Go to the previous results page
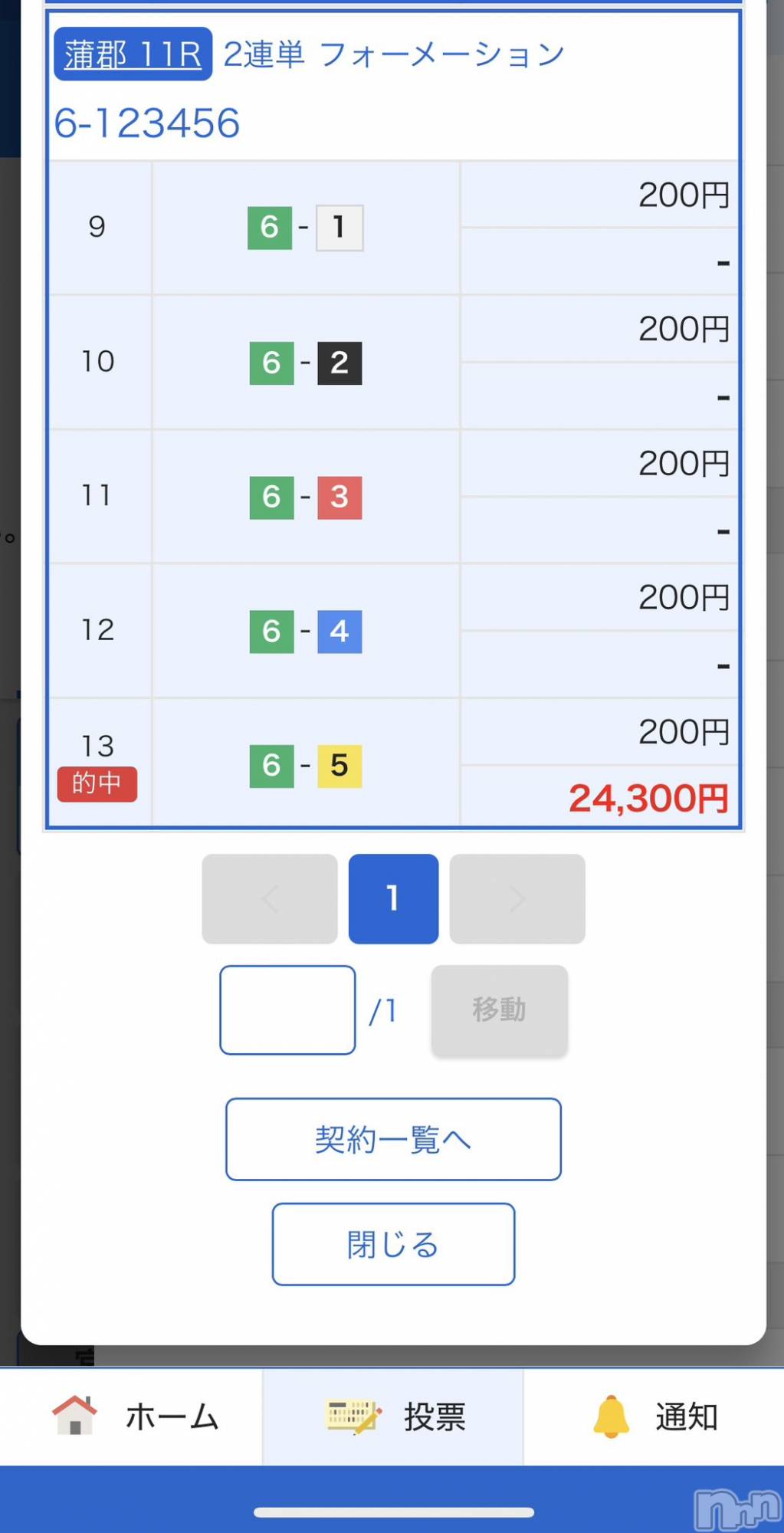 [x=270, y=898]
